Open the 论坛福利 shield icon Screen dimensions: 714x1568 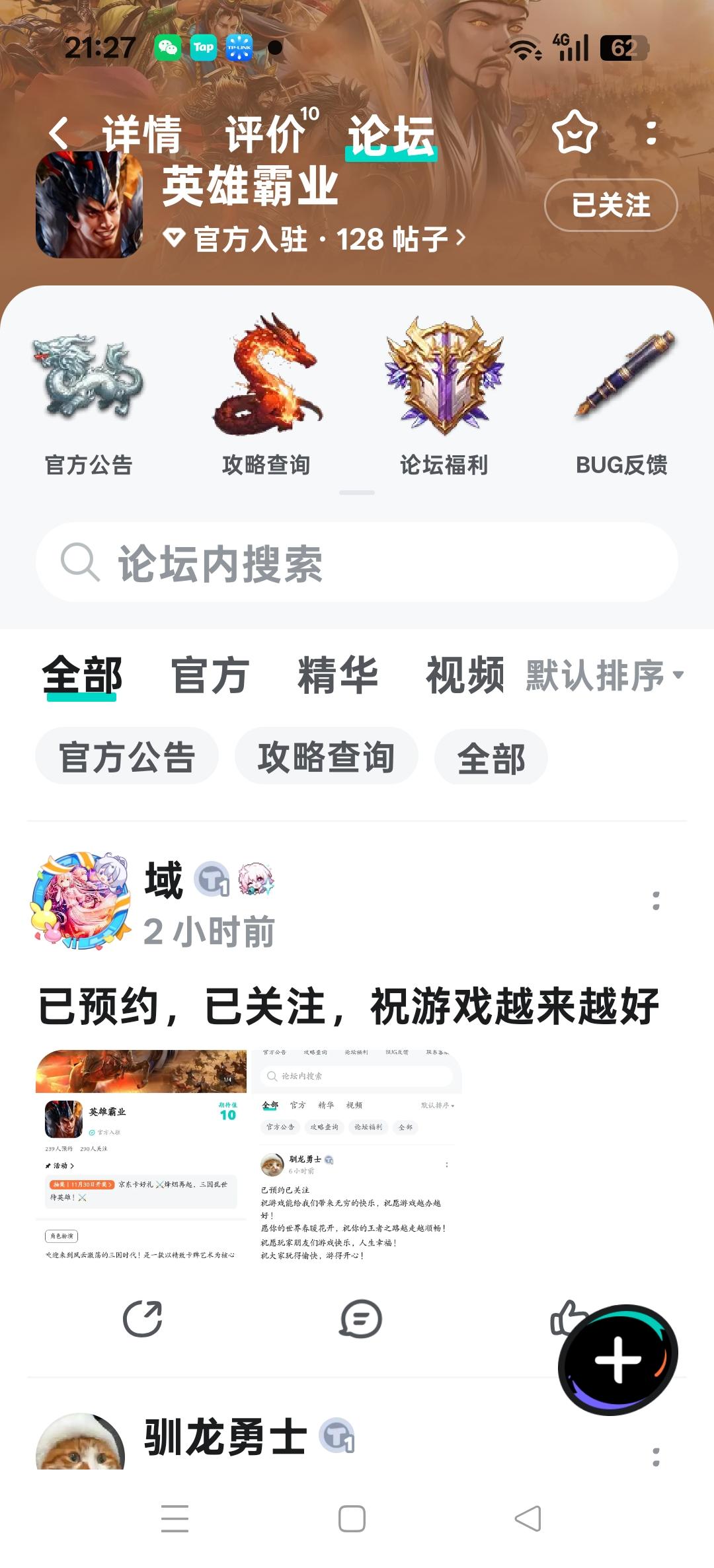click(x=444, y=383)
